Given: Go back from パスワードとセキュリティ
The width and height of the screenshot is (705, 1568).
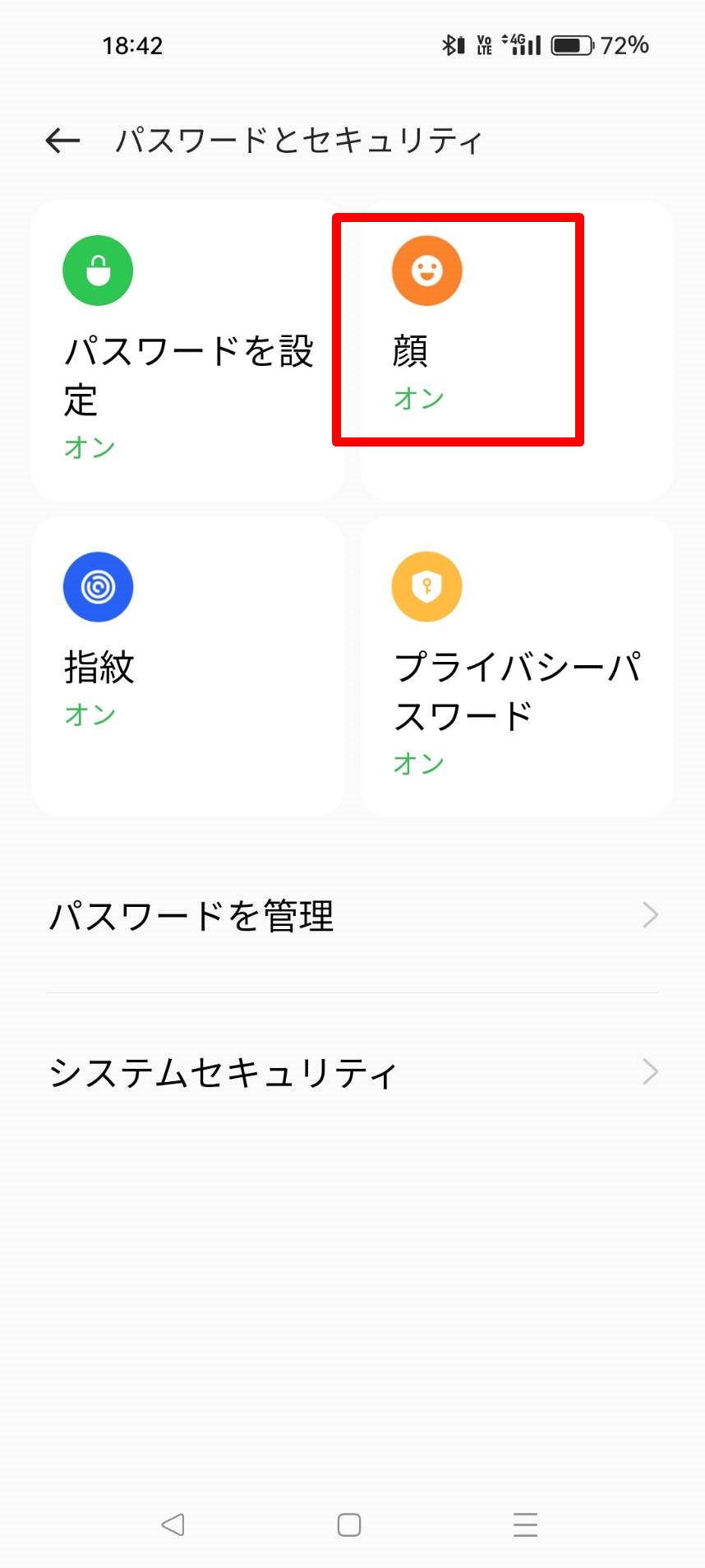Looking at the screenshot, I should tap(63, 141).
